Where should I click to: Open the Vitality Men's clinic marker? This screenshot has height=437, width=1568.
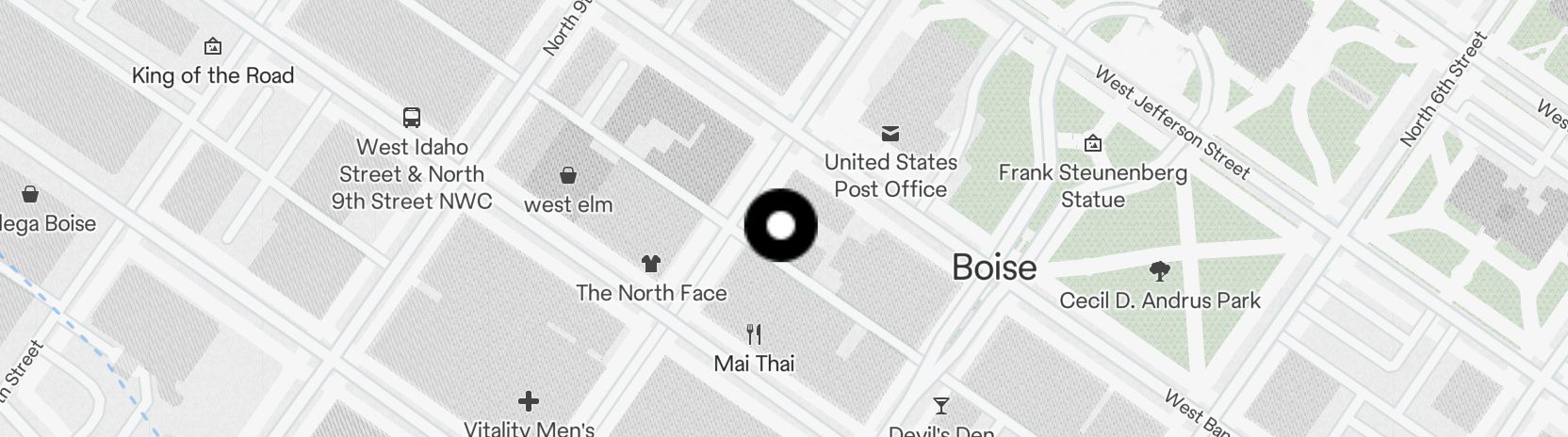529,402
